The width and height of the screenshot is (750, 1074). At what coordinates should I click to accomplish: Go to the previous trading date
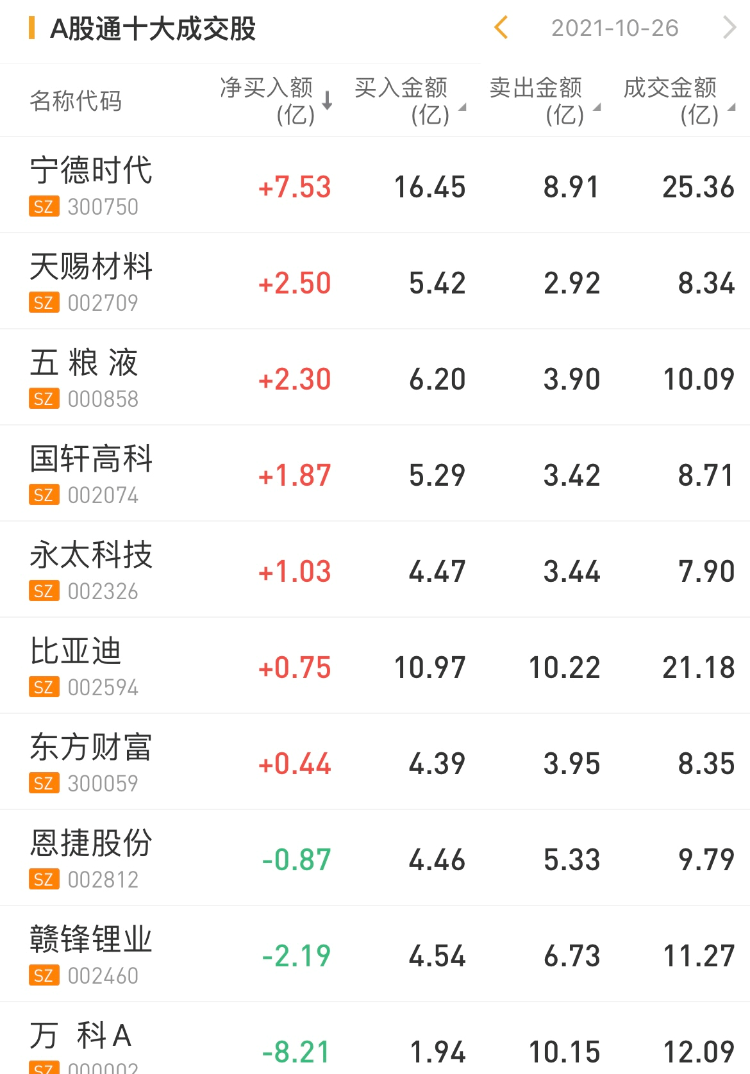[x=501, y=28]
